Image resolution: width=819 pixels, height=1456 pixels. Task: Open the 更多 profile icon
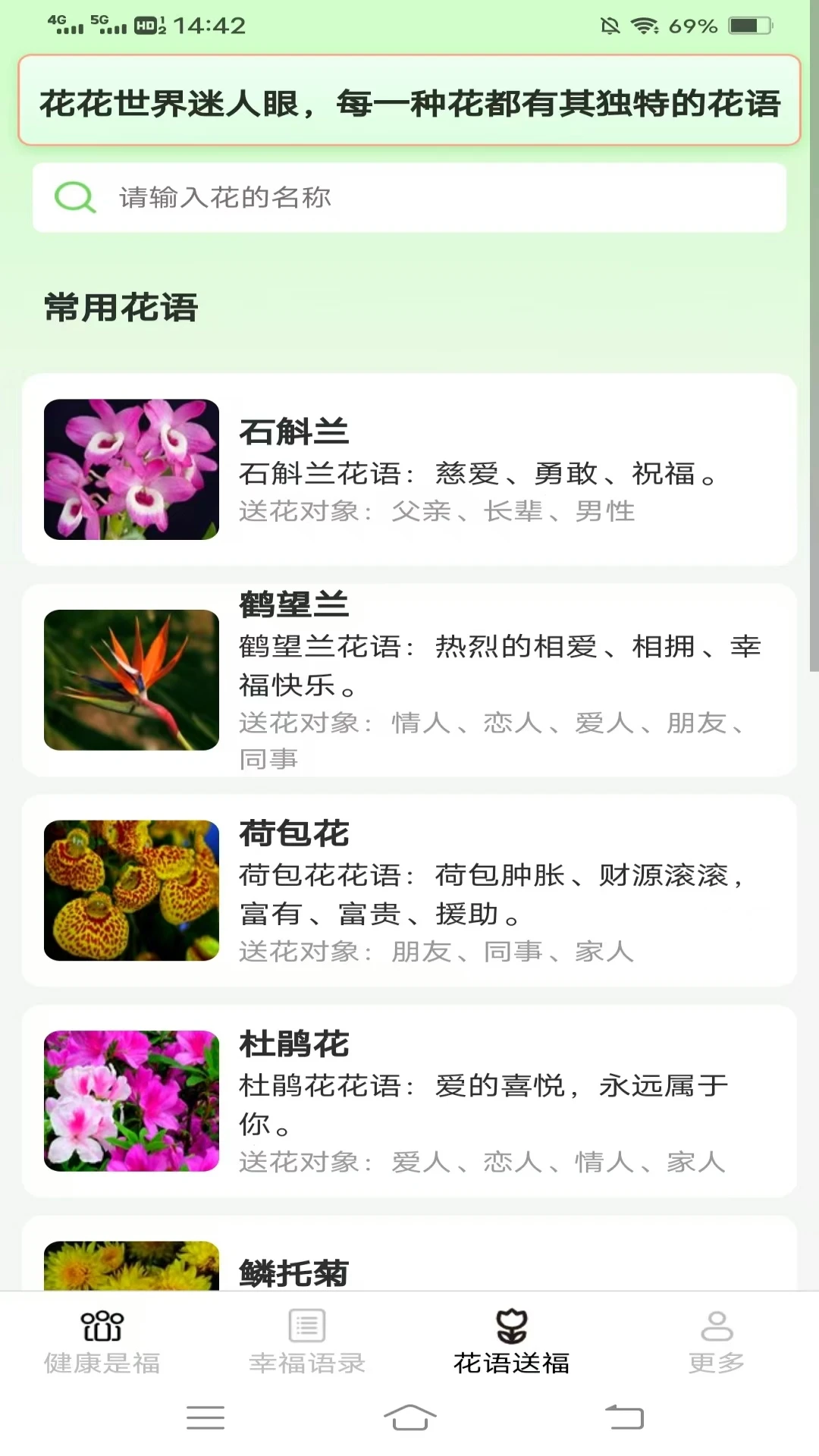[717, 1326]
